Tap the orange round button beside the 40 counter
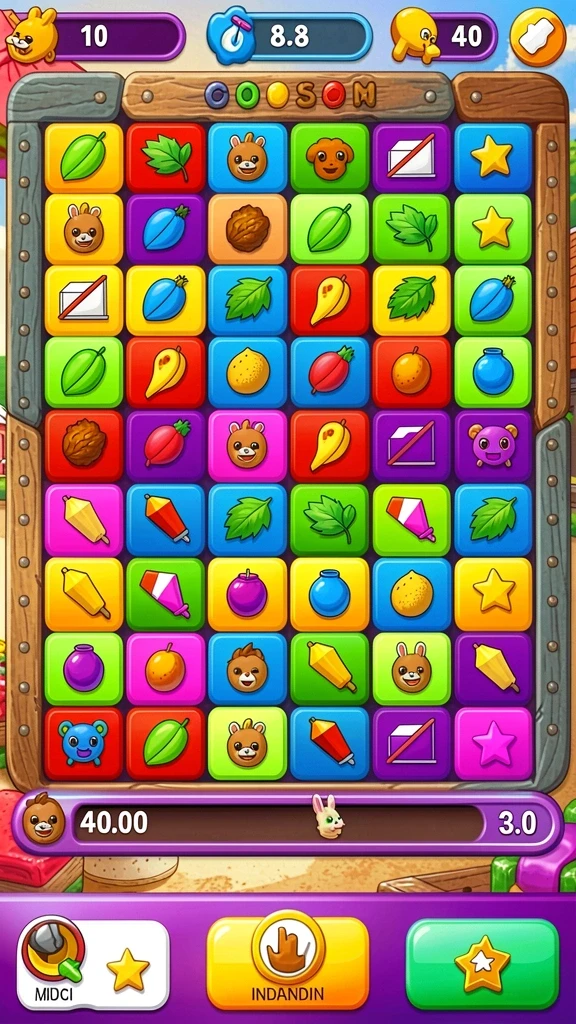 537,37
